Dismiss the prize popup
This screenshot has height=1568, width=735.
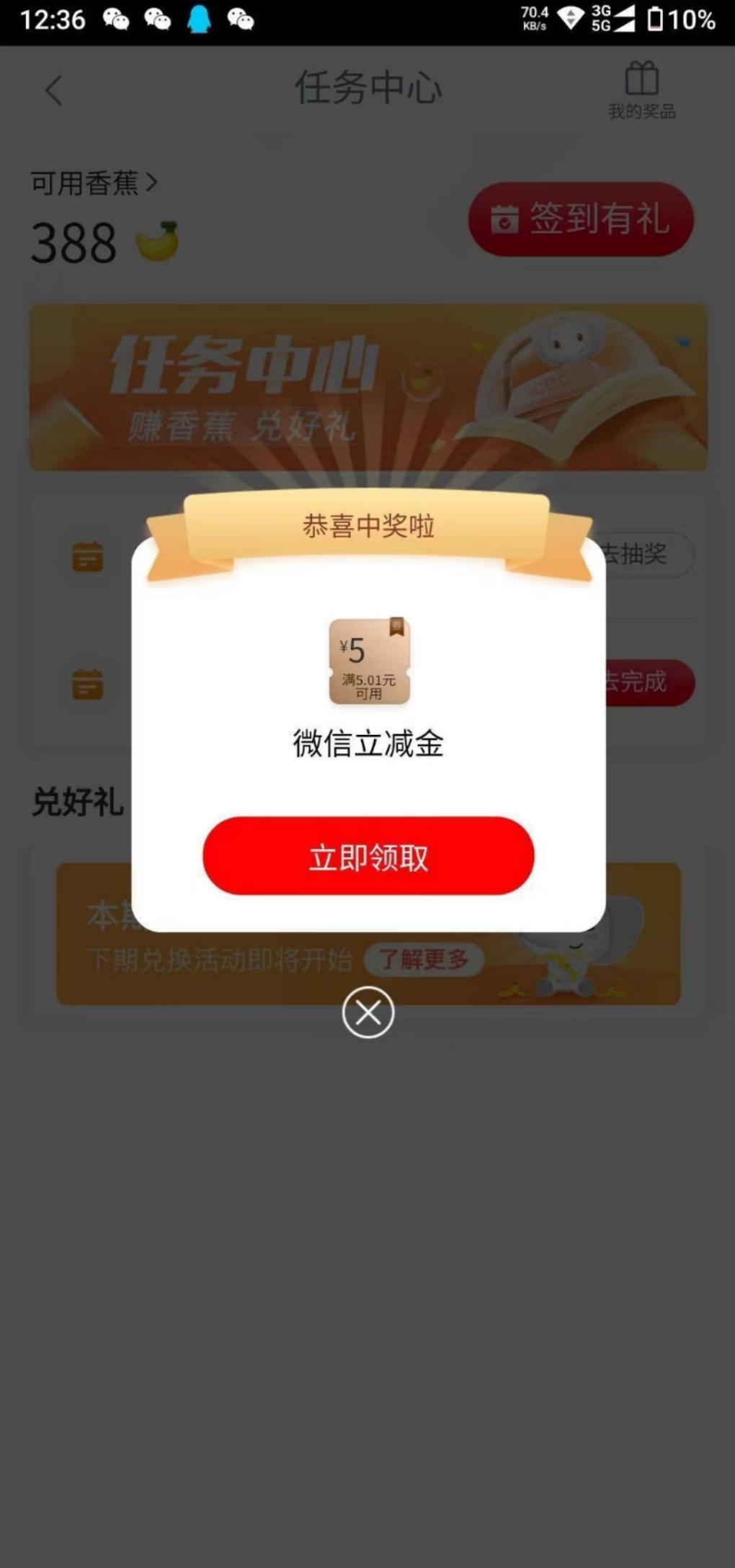[x=368, y=1012]
